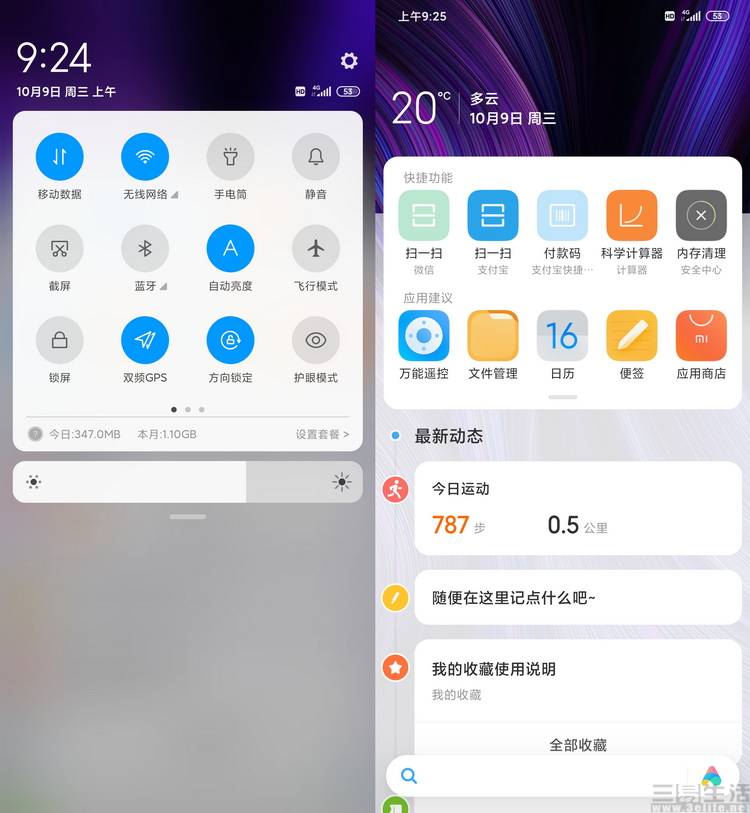Open 微信 扫一扫 scanner shortcut
Viewport: 750px width, 813px height.
click(424, 215)
